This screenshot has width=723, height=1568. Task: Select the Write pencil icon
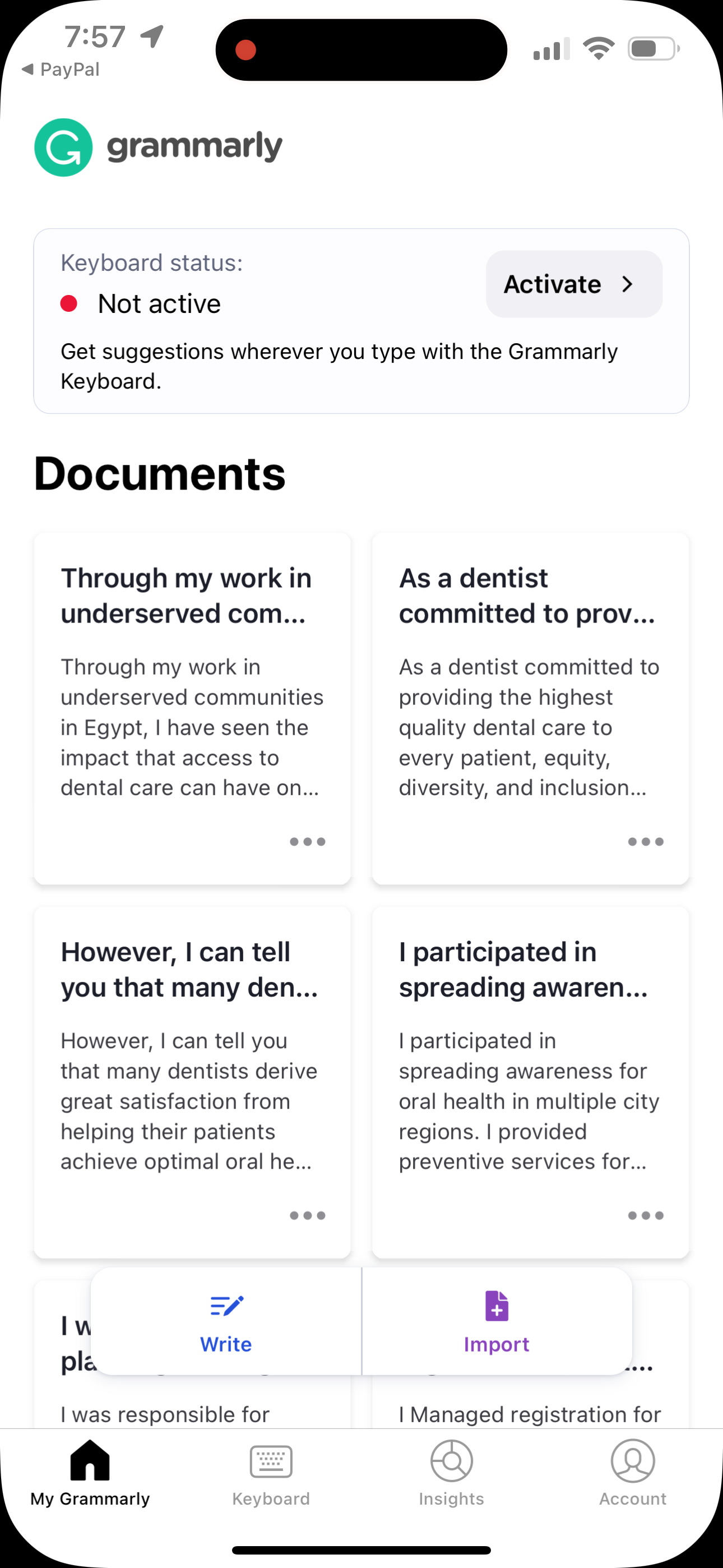pyautogui.click(x=226, y=1304)
